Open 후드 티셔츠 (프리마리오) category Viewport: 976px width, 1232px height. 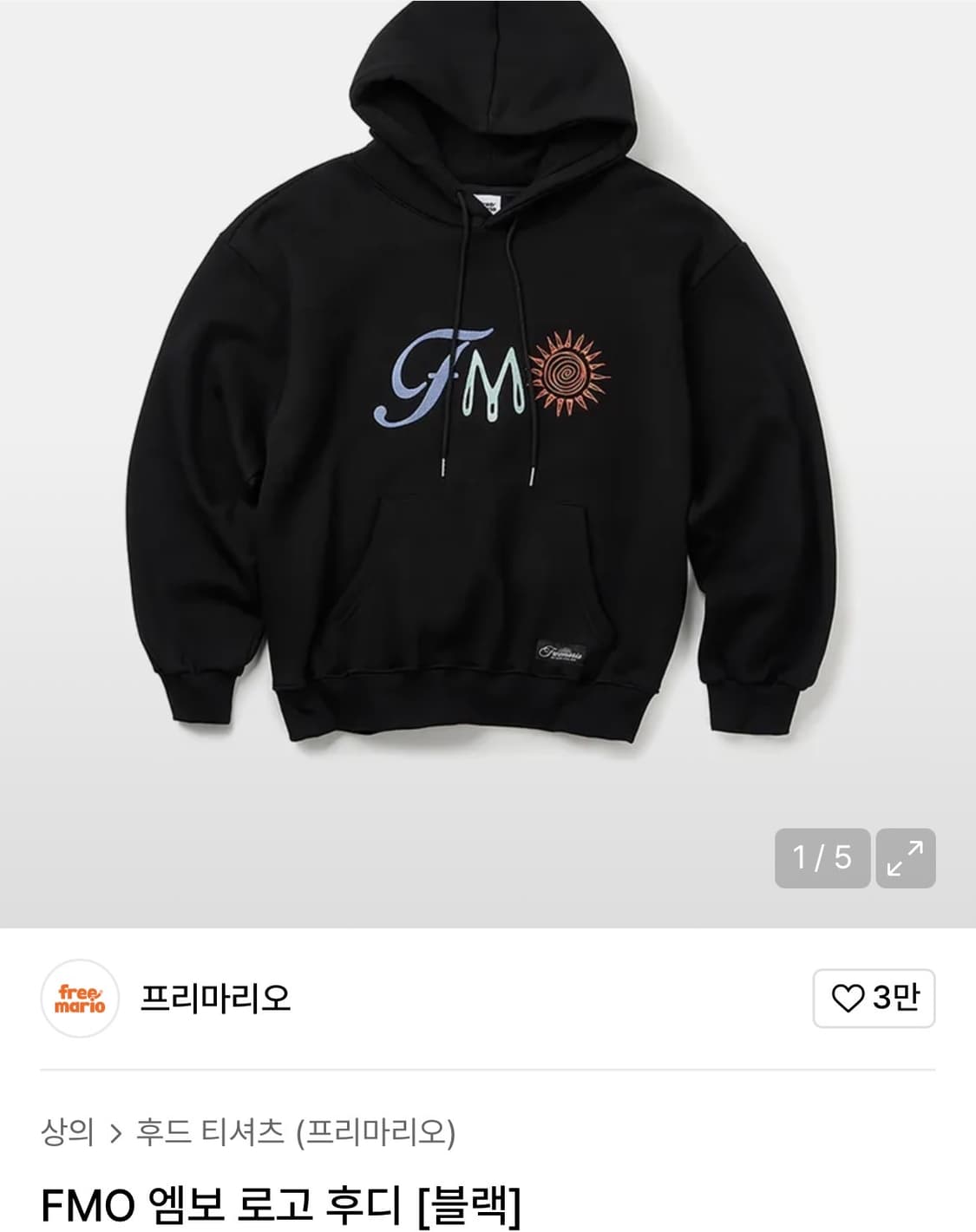(x=295, y=1132)
